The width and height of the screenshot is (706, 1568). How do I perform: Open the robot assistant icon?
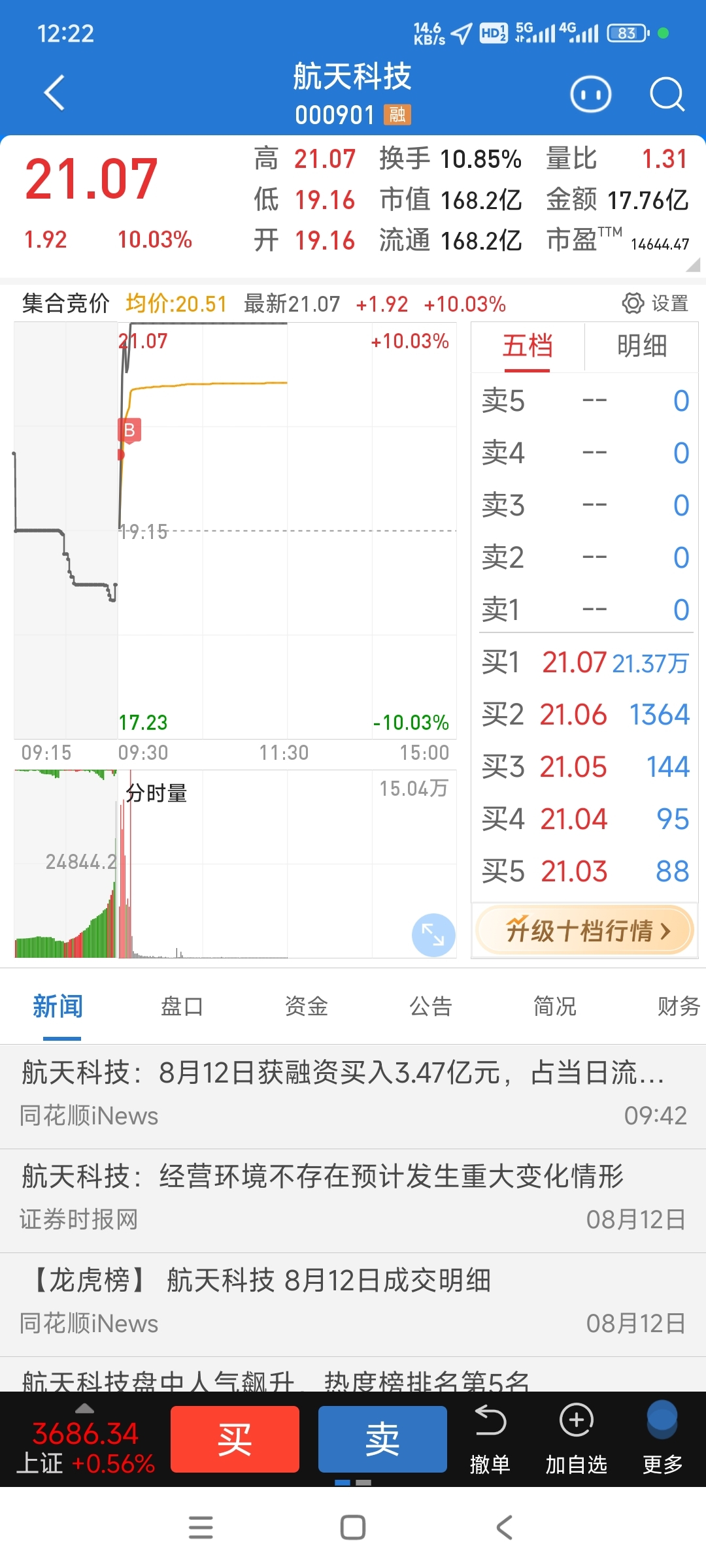point(590,95)
